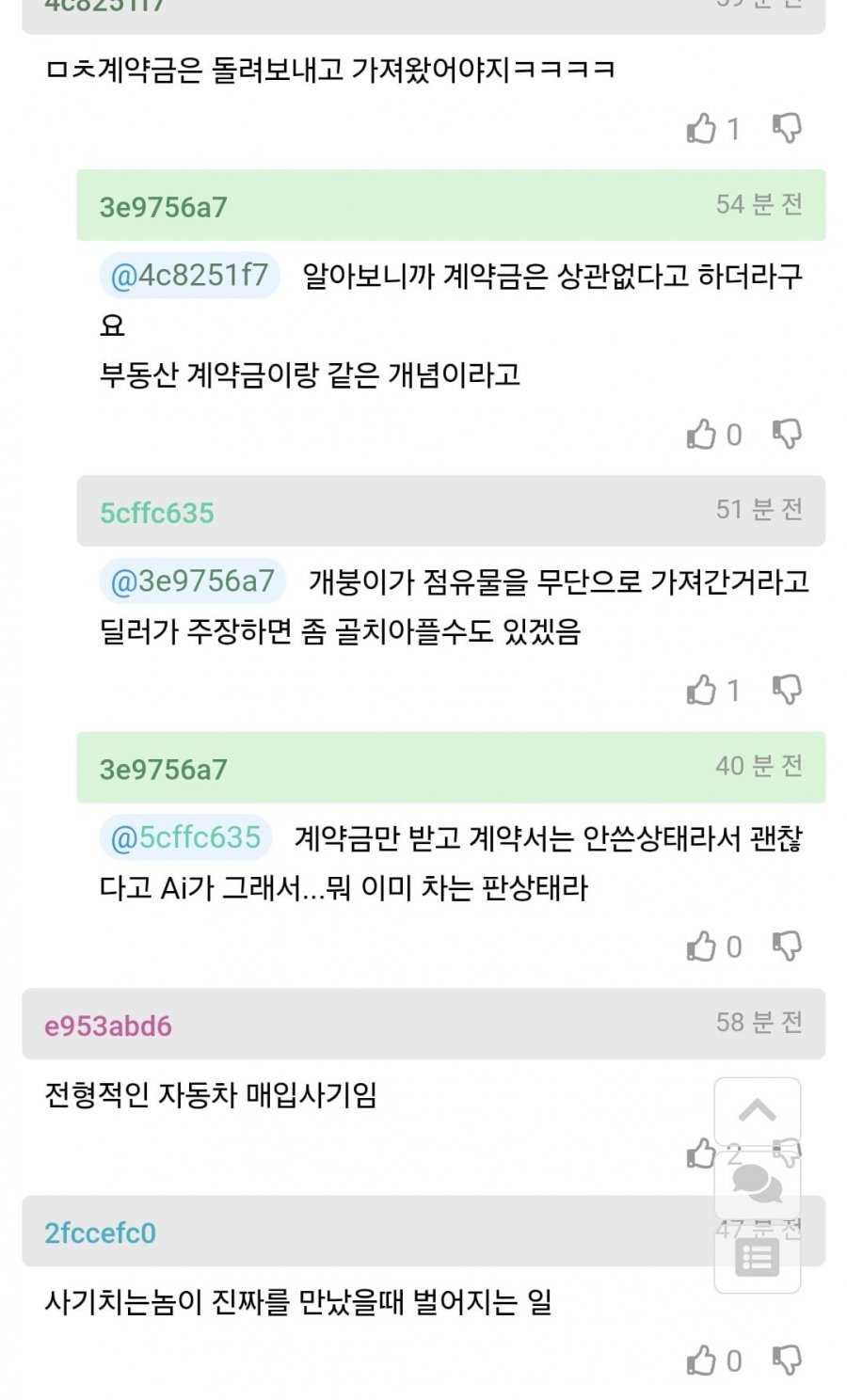This screenshot has height=1400, width=847.
Task: Dislike the reply about 부동산 계약금이랑 같은 개념
Action: (x=787, y=434)
